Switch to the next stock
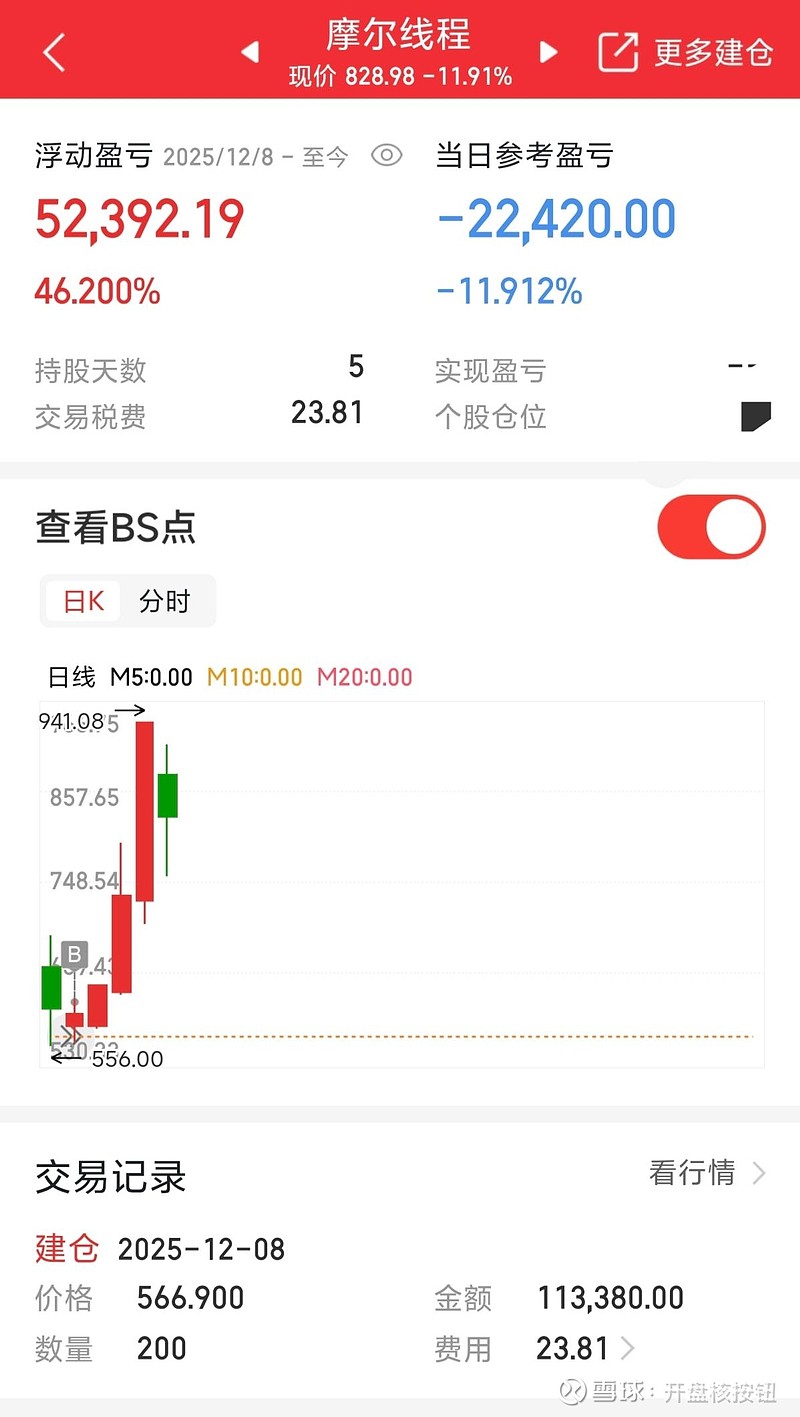 (x=548, y=51)
